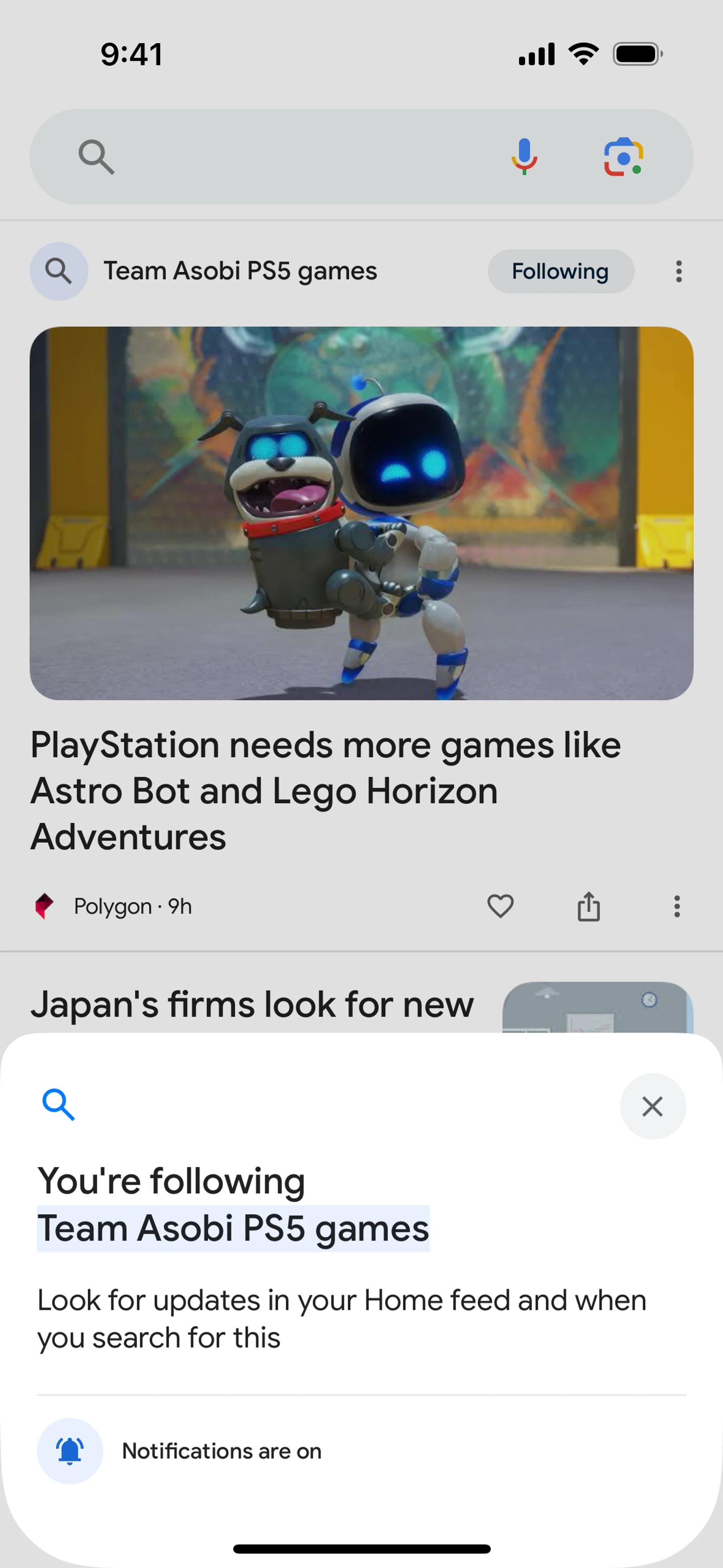This screenshot has width=723, height=1568.
Task: Open overflow menu for Team Asobi topic
Action: [x=679, y=272]
